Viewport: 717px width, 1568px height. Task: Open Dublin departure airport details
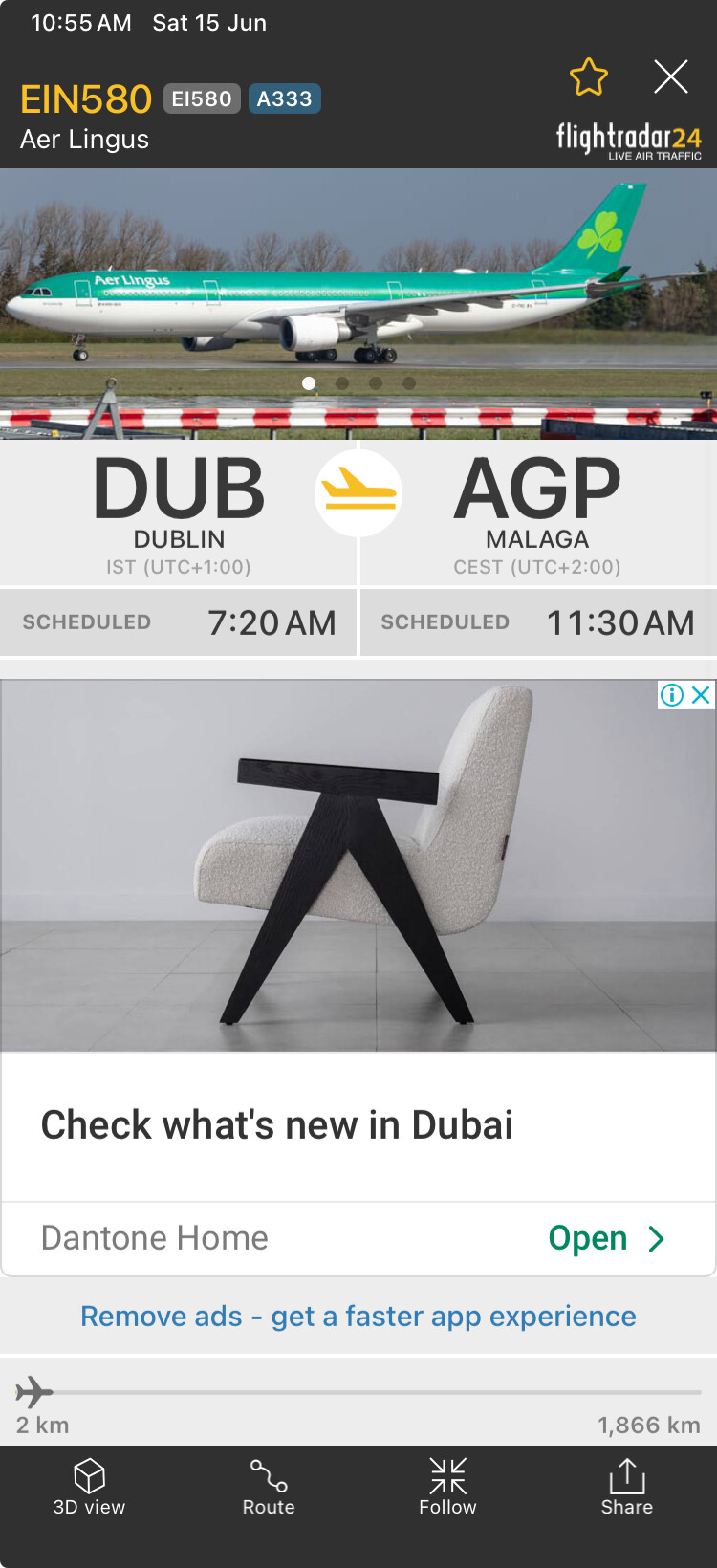click(179, 513)
